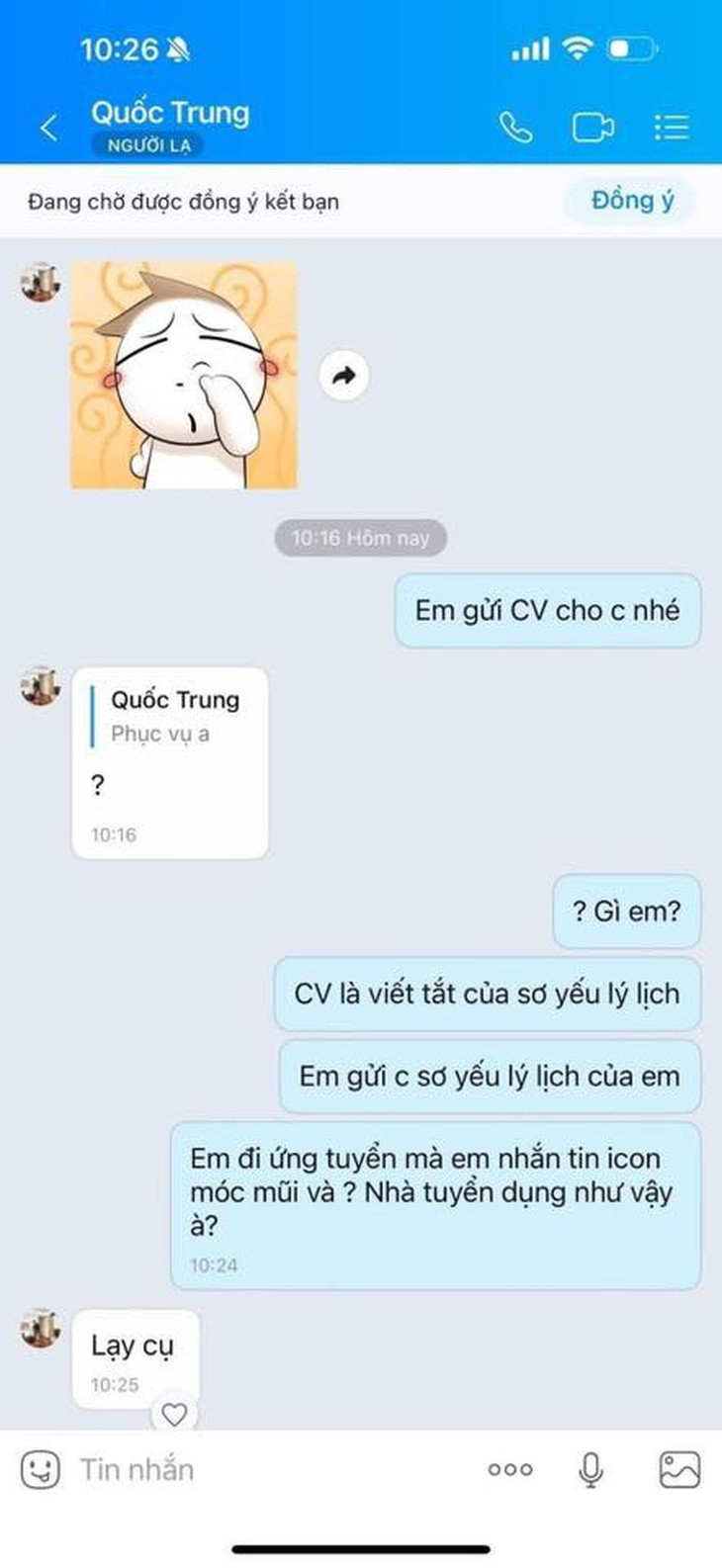This screenshot has width=722, height=1568.
Task: Tap the microphone to record voice message
Action: pos(590,1469)
